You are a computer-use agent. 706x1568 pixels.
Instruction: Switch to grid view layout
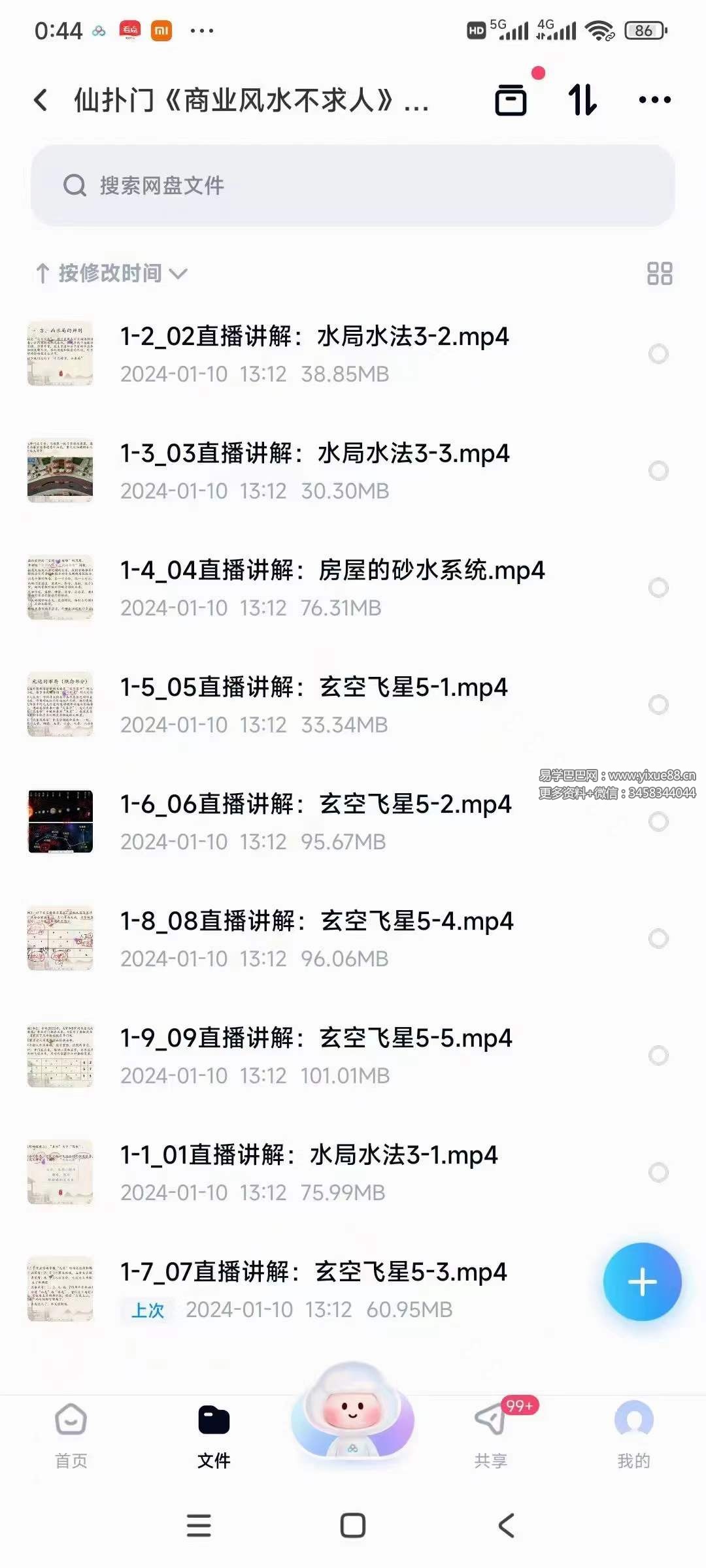(660, 273)
